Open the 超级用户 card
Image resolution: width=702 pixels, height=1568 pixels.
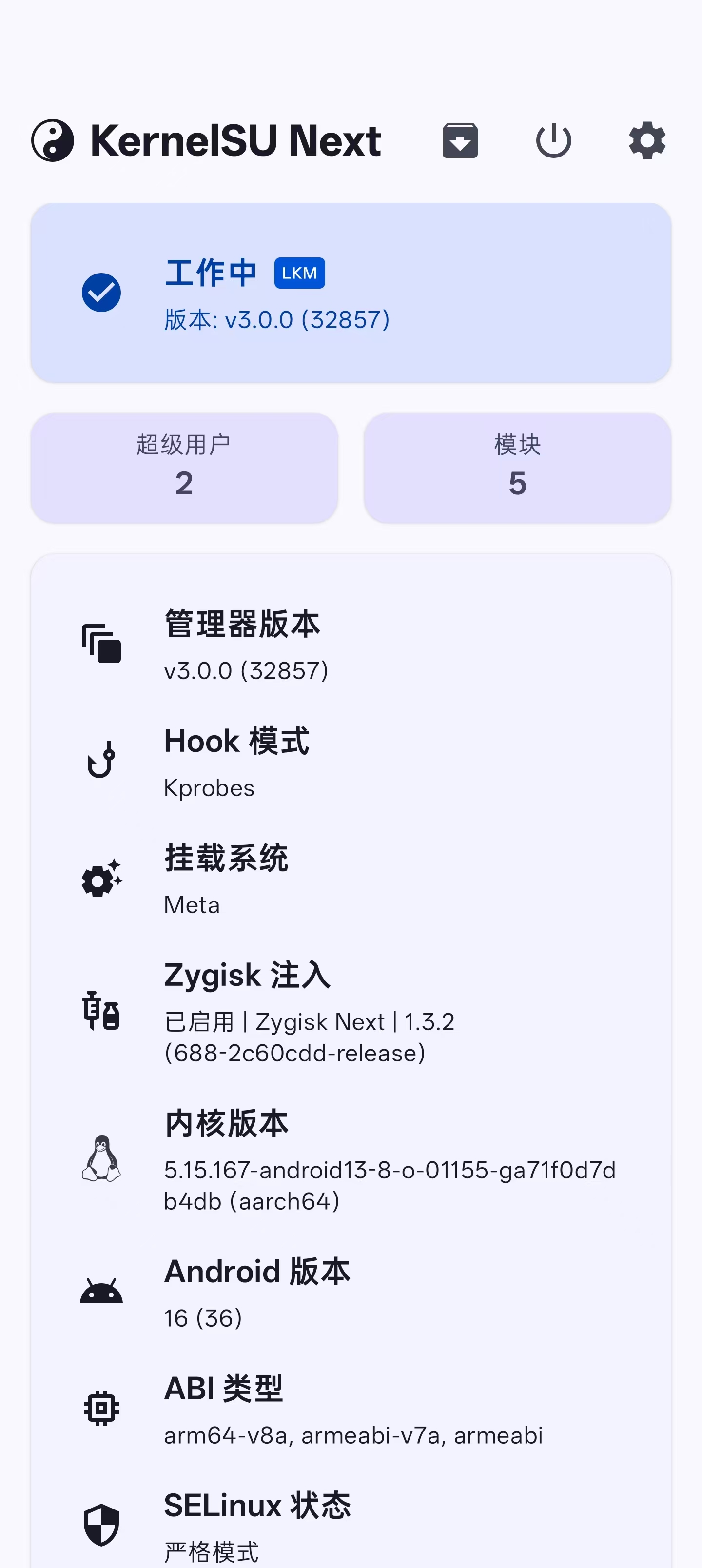(184, 468)
